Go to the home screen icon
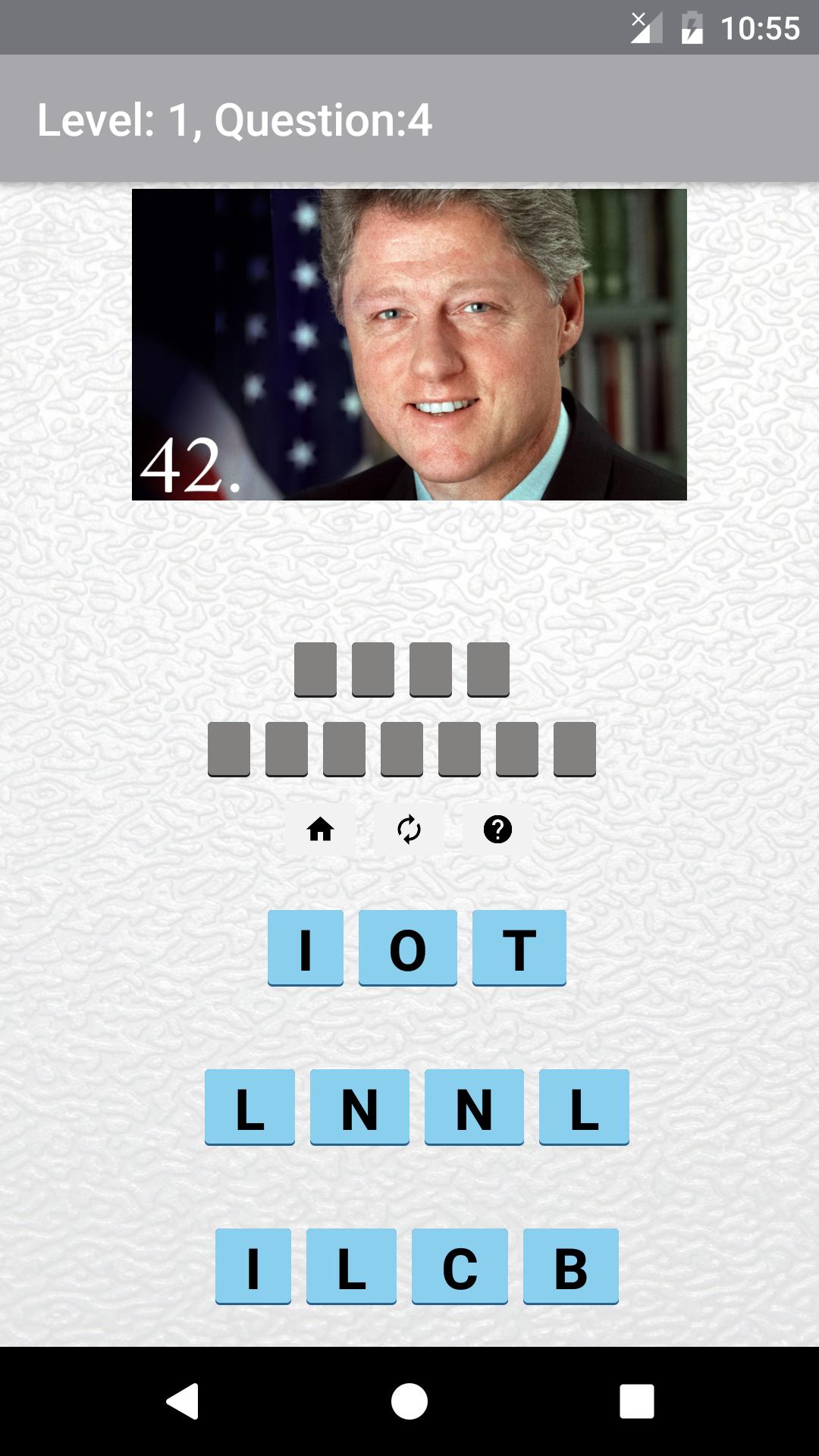 click(x=320, y=830)
